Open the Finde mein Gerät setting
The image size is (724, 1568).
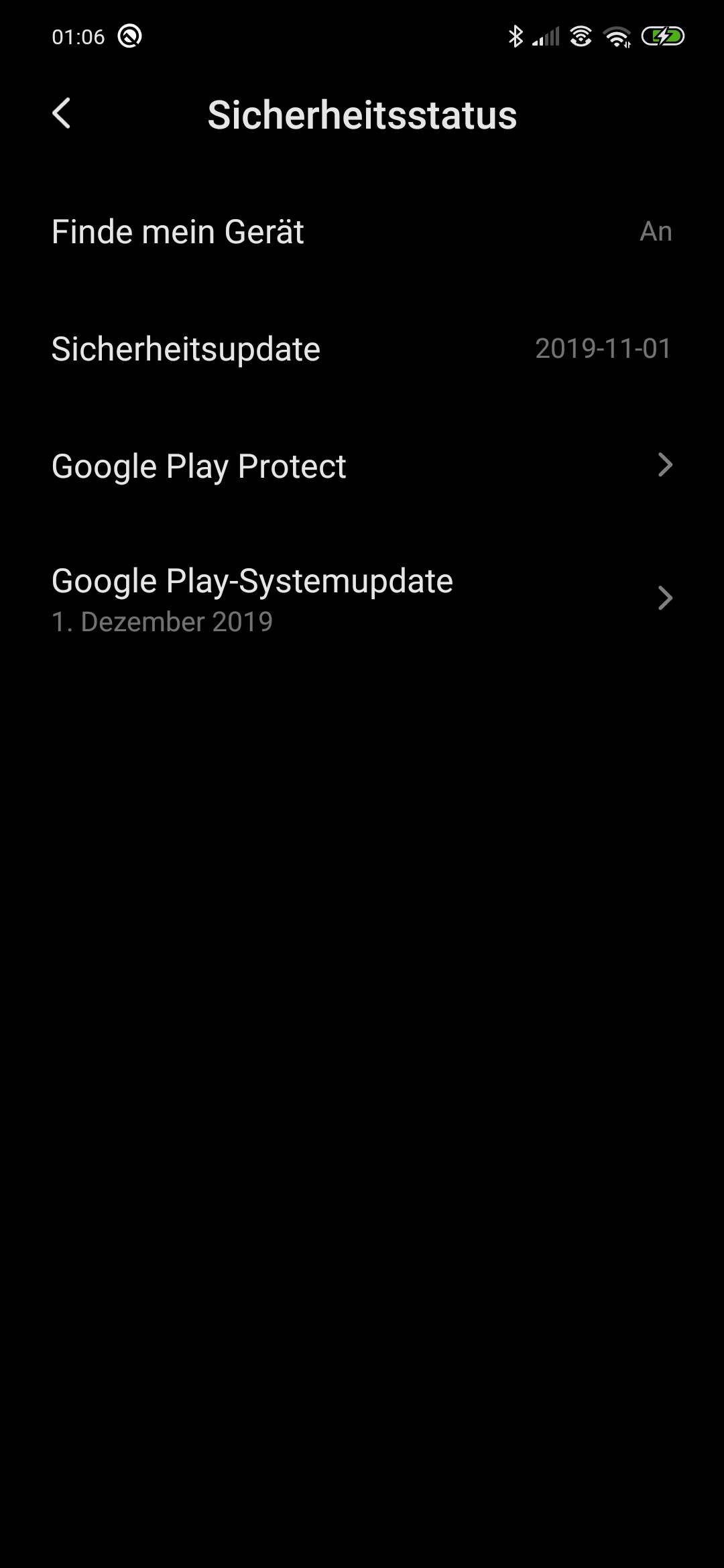click(362, 232)
